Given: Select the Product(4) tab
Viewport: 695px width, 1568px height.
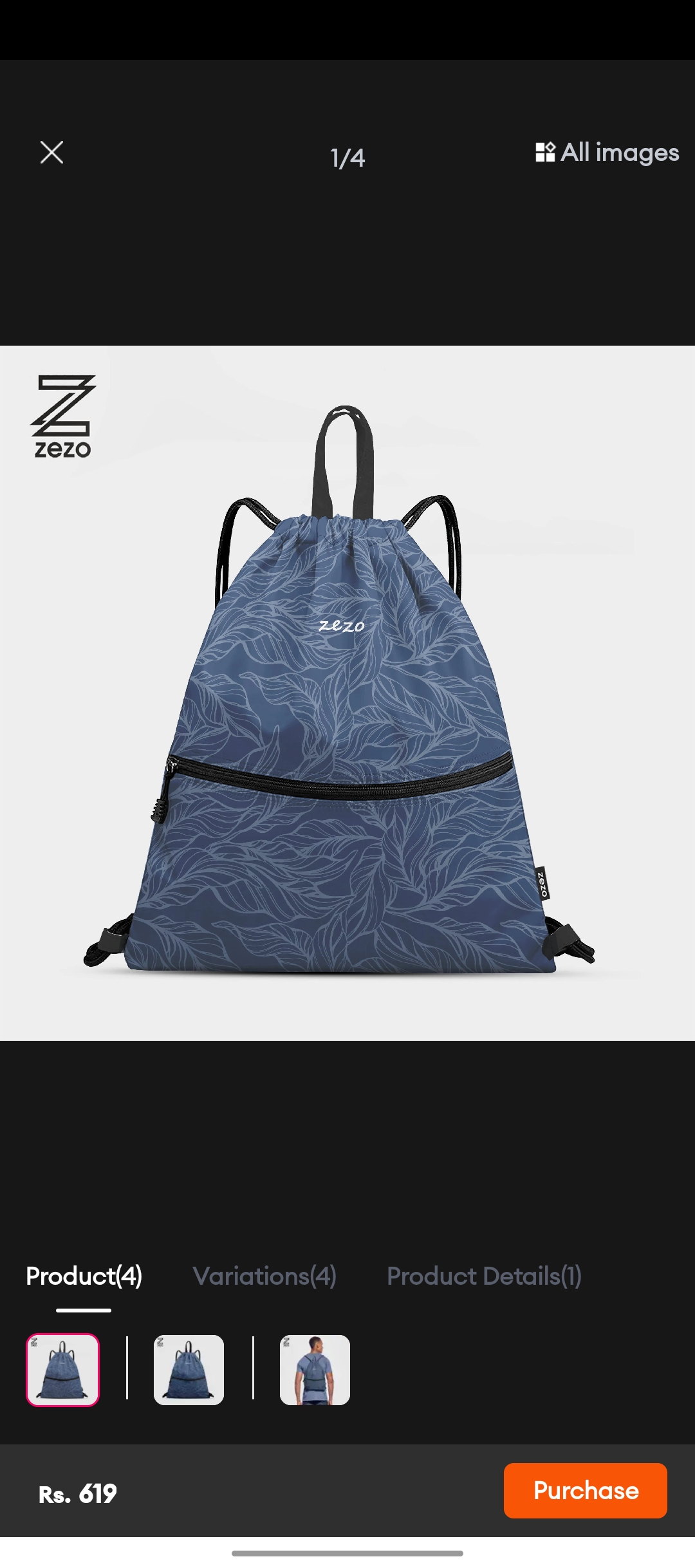Looking at the screenshot, I should tap(84, 1276).
